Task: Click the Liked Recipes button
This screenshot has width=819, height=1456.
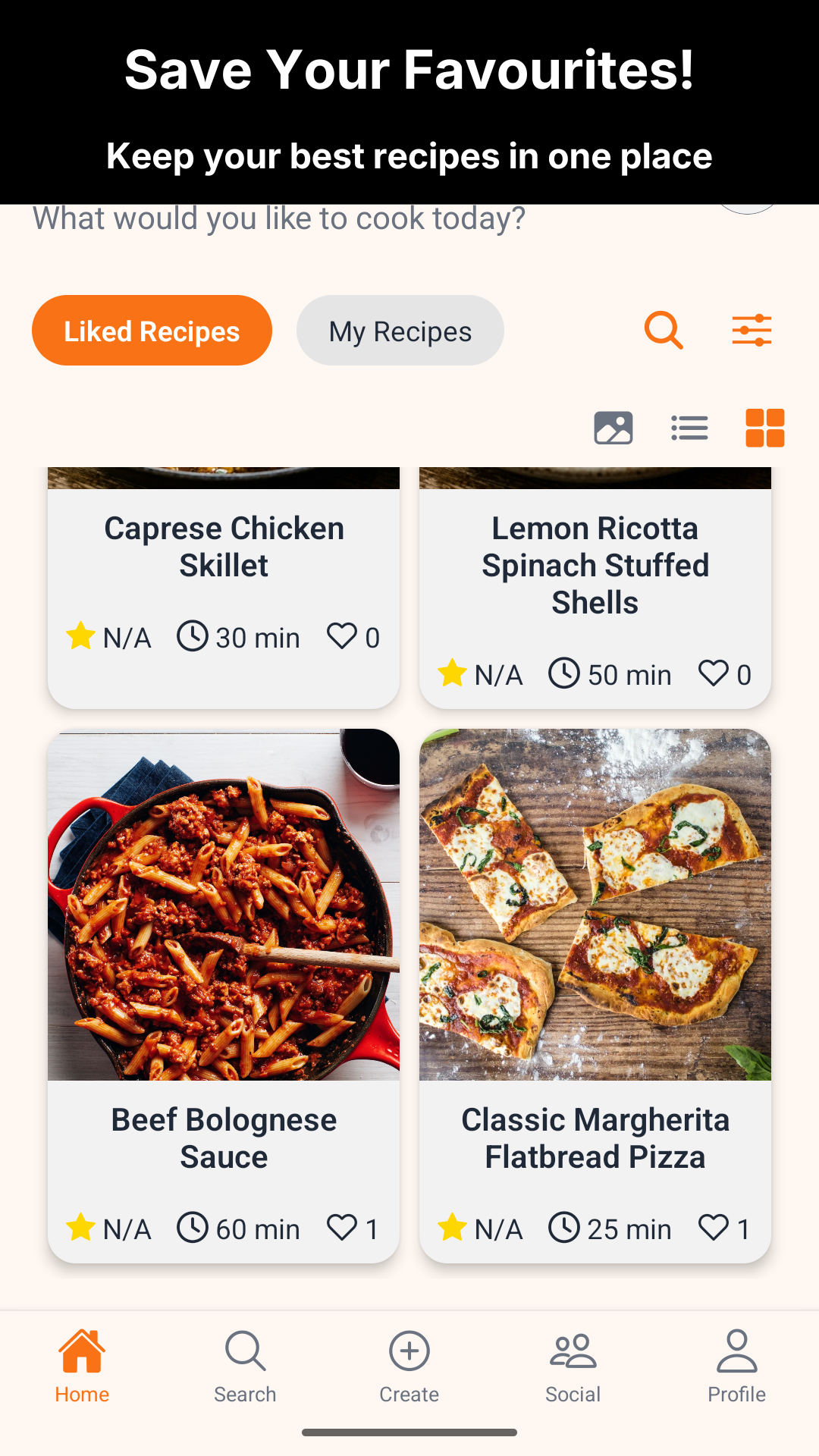Action: click(x=152, y=330)
